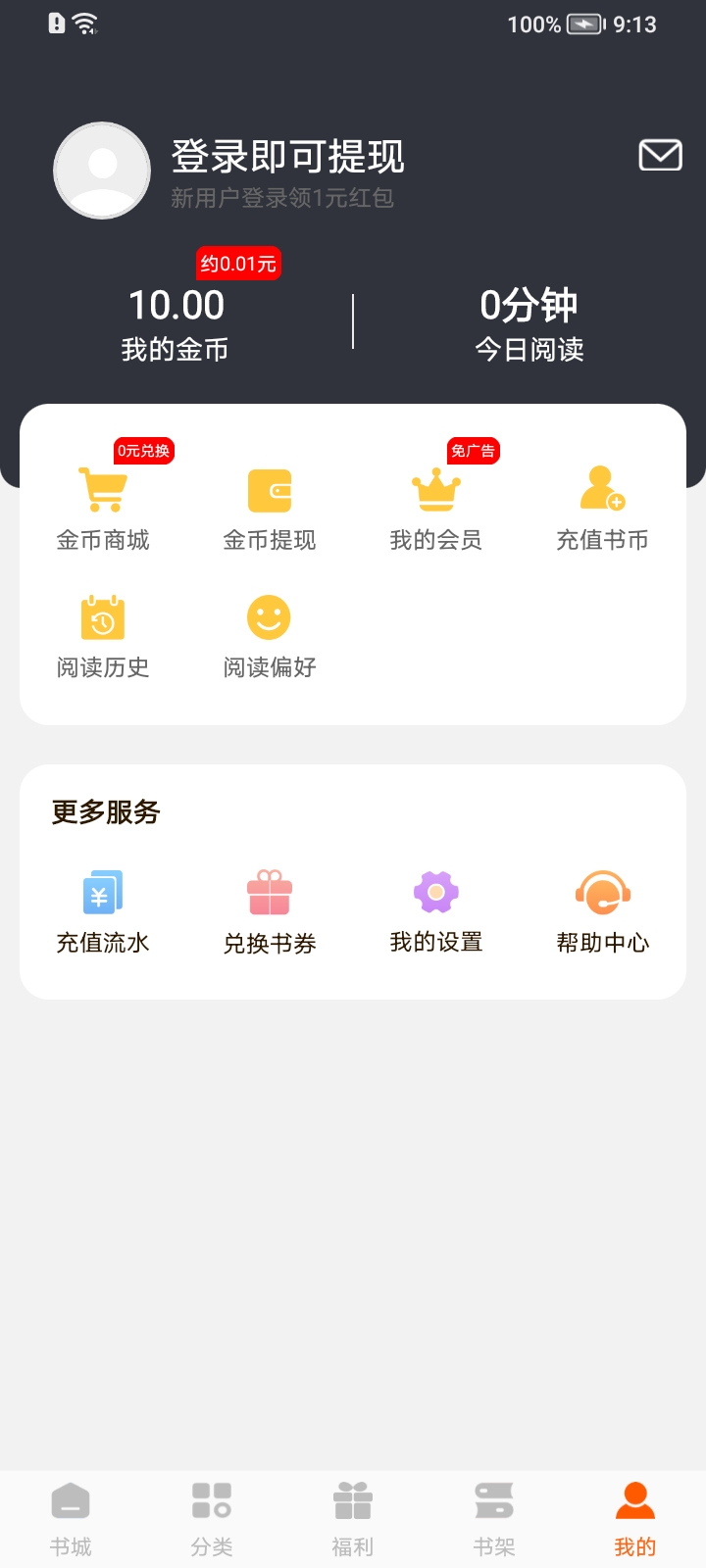Open 金币提现 withdrawal
This screenshot has height=1568, width=706.
pyautogui.click(x=270, y=510)
